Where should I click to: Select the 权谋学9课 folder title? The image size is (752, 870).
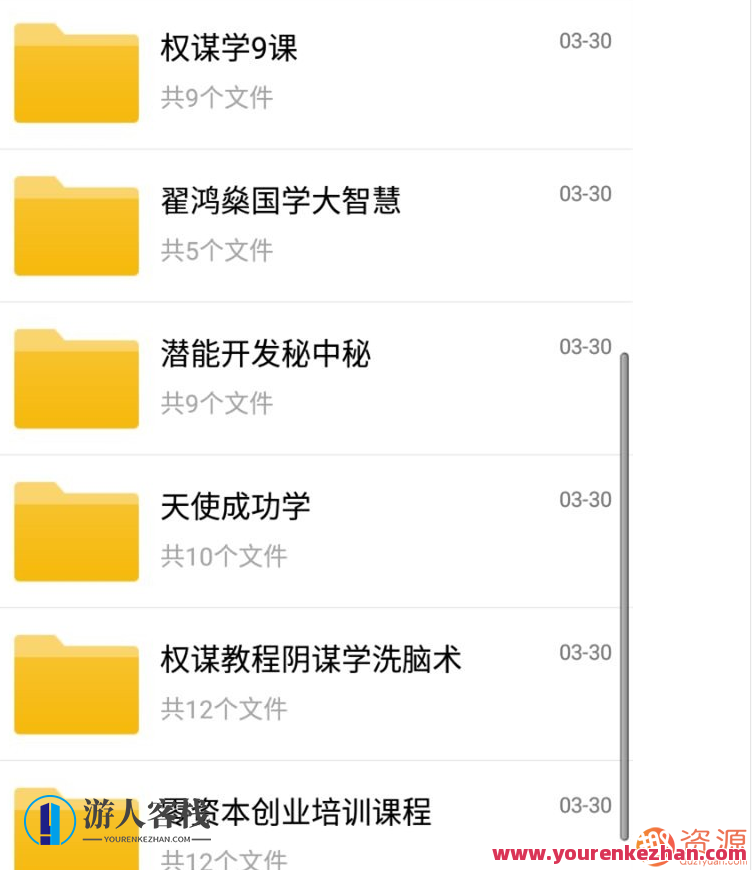(230, 45)
